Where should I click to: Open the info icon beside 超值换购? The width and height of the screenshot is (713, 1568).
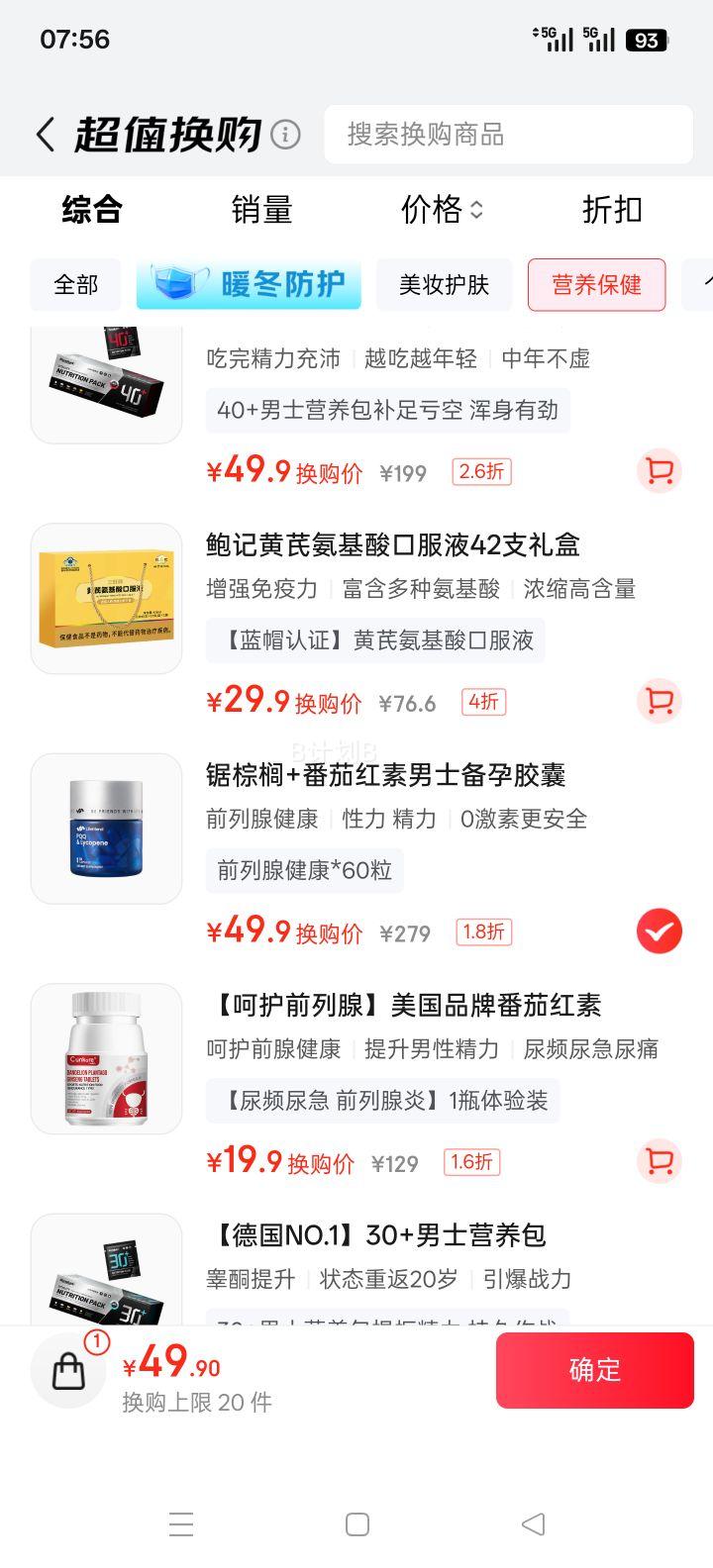pyautogui.click(x=285, y=135)
